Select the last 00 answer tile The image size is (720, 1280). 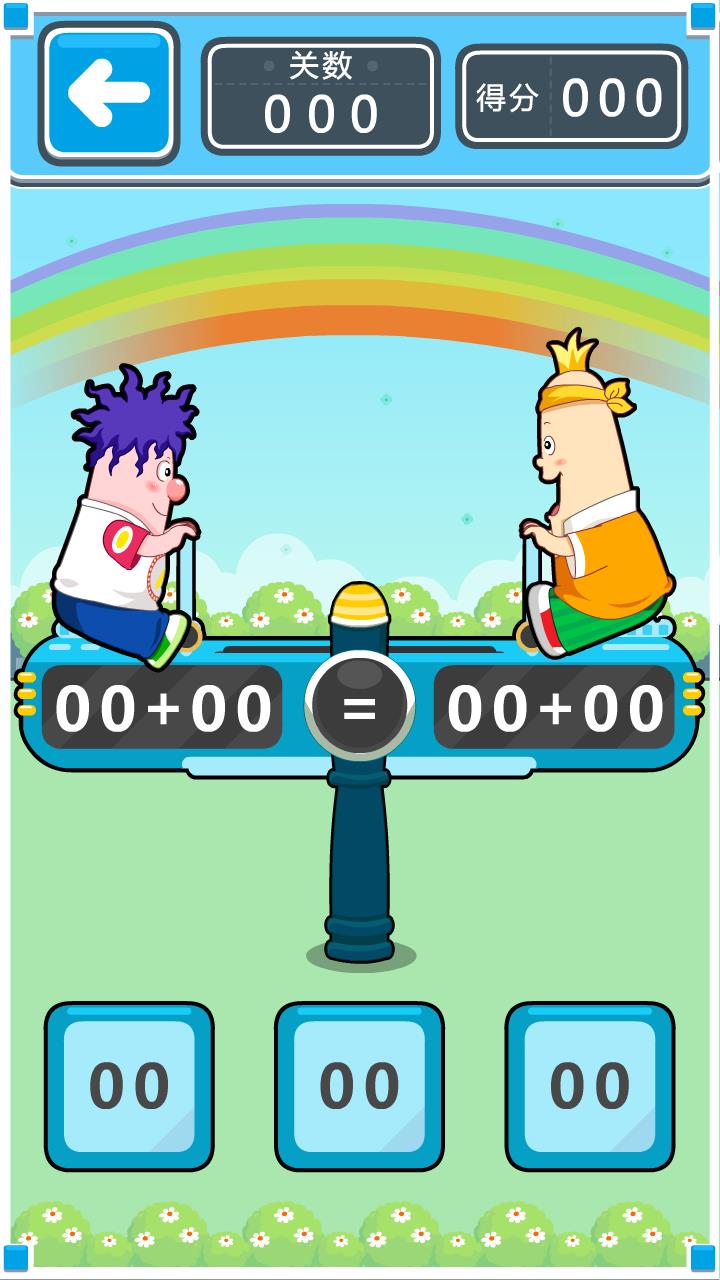[589, 1086]
